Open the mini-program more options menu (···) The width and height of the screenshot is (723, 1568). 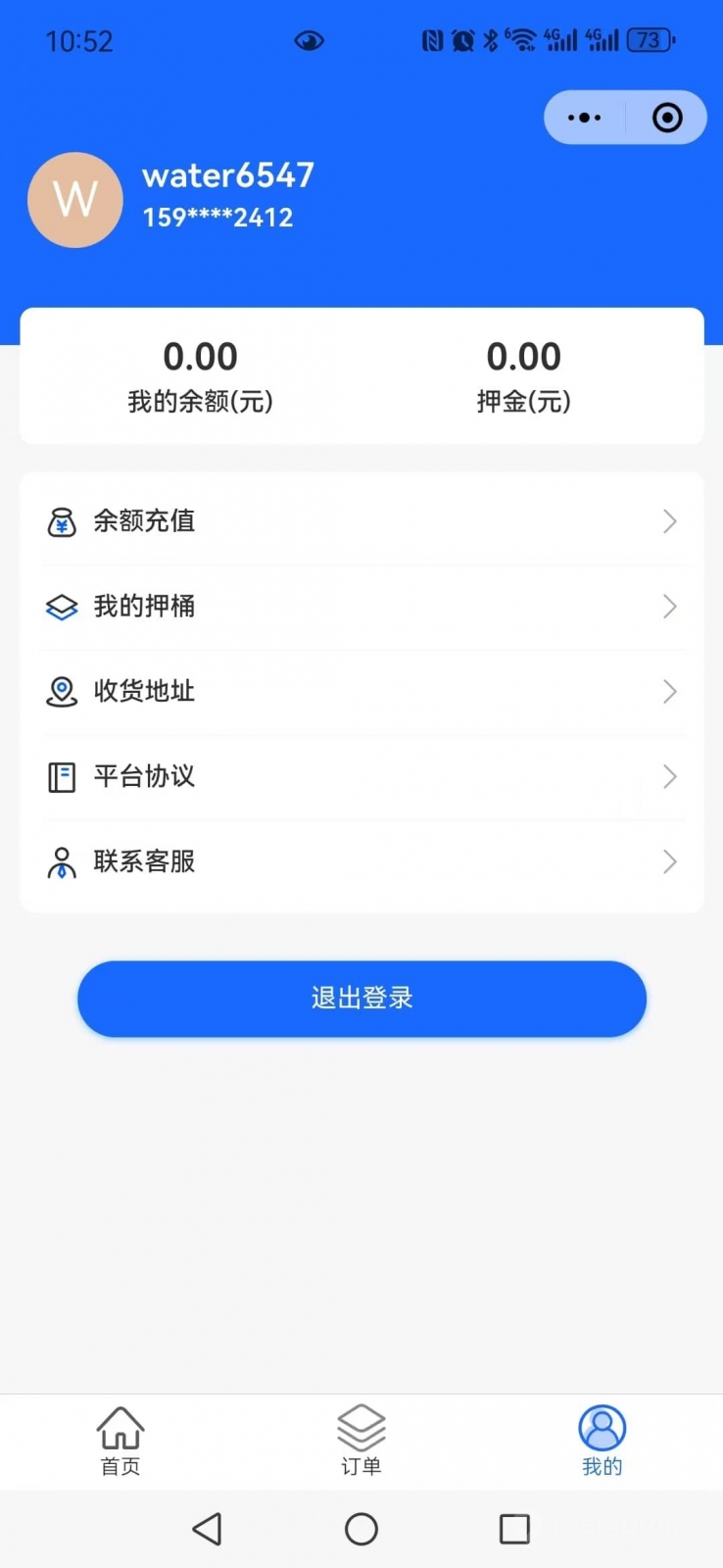585,117
